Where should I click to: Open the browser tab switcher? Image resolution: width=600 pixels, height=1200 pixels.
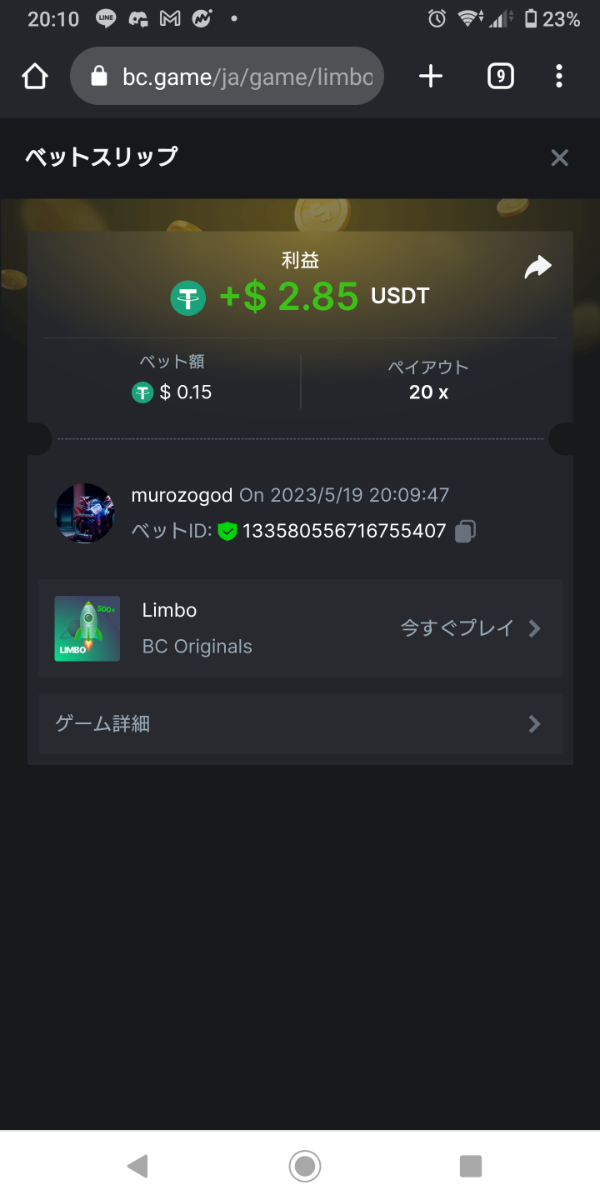(x=500, y=77)
